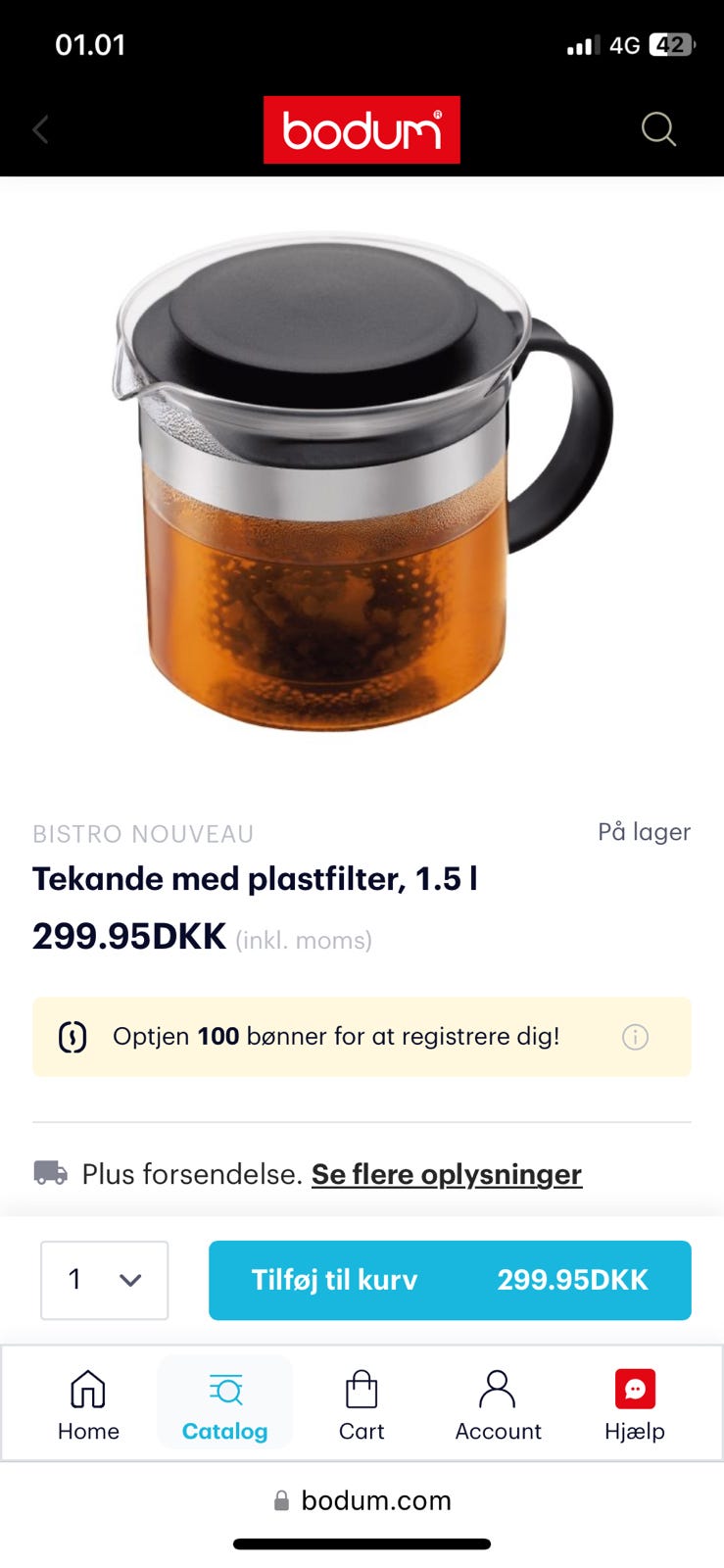This screenshot has height=1568, width=724.
Task: Tap the På lager stock indicator
Action: 644,832
